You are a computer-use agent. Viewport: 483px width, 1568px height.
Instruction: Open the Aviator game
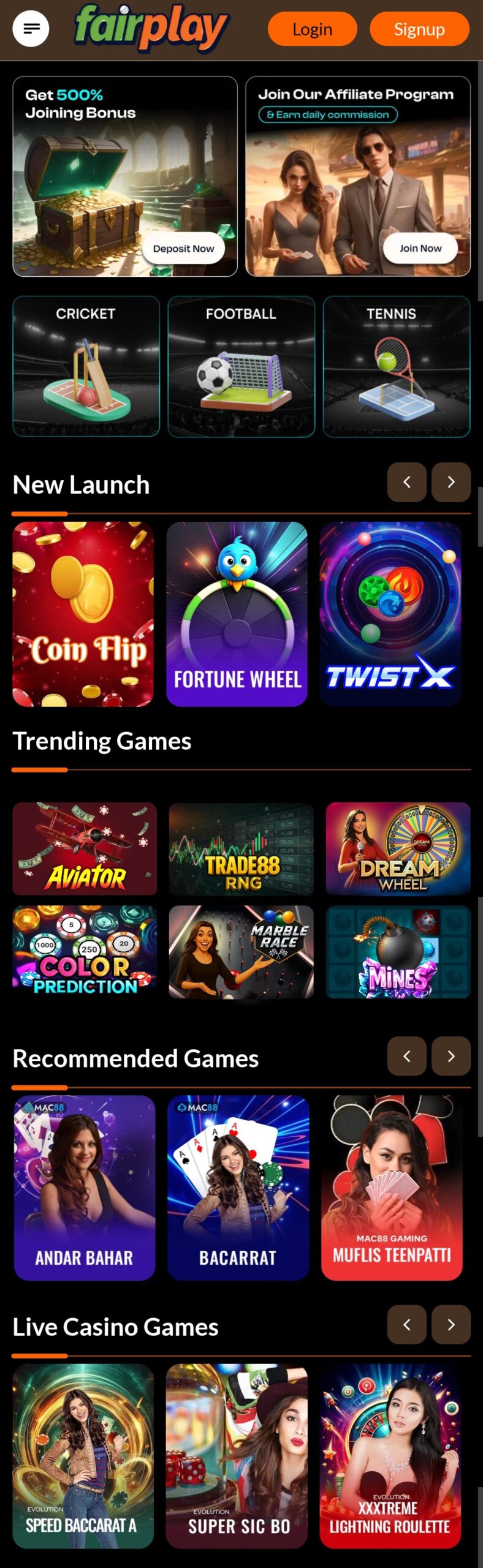85,848
